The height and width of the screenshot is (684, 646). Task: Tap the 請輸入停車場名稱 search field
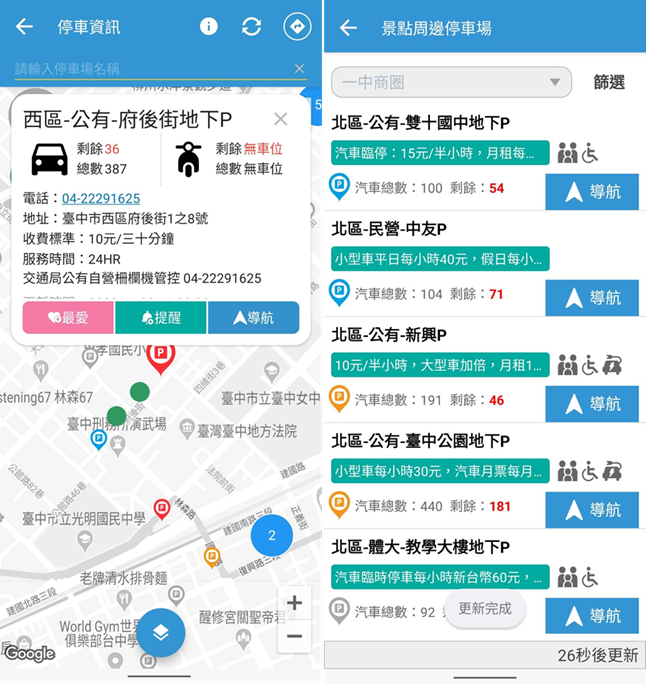click(x=150, y=68)
